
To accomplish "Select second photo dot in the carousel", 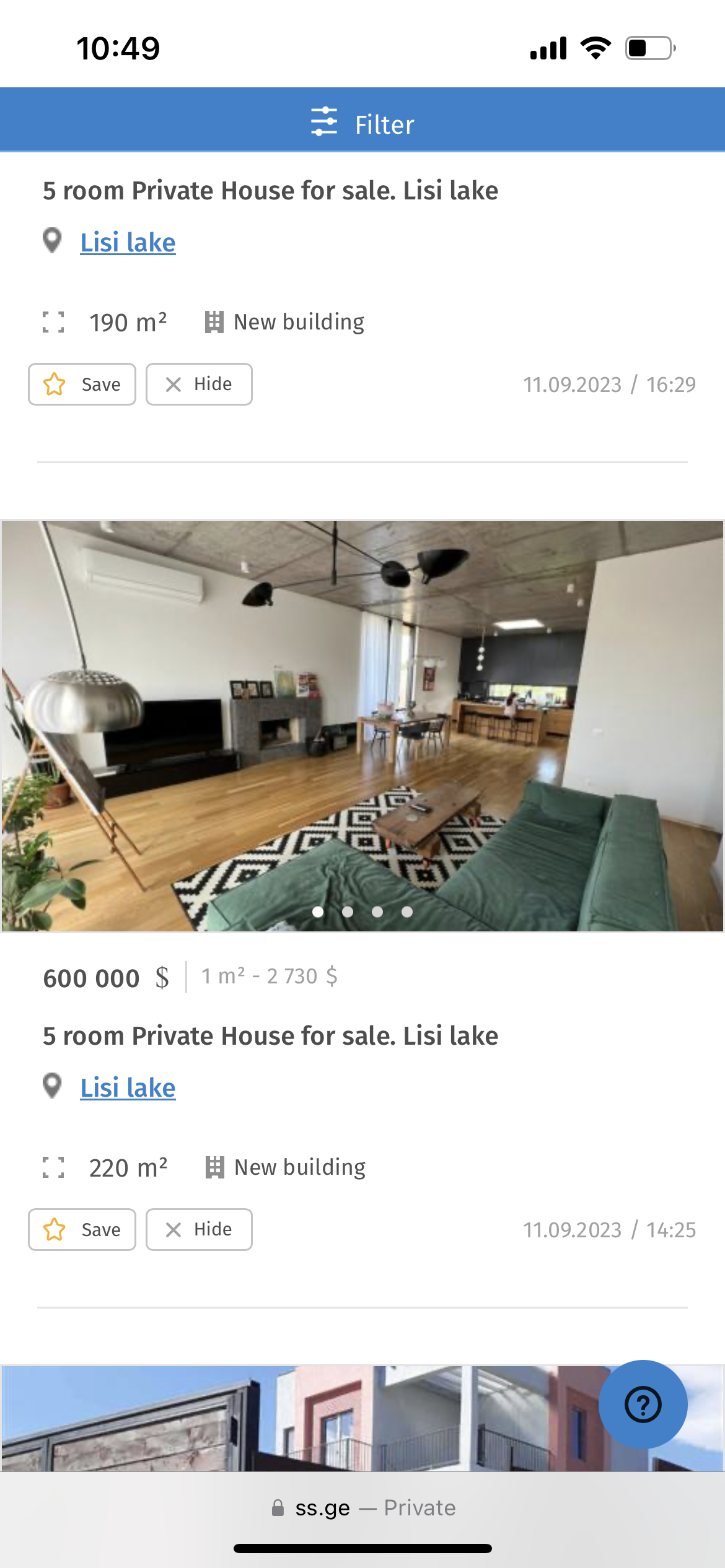I will (348, 912).
